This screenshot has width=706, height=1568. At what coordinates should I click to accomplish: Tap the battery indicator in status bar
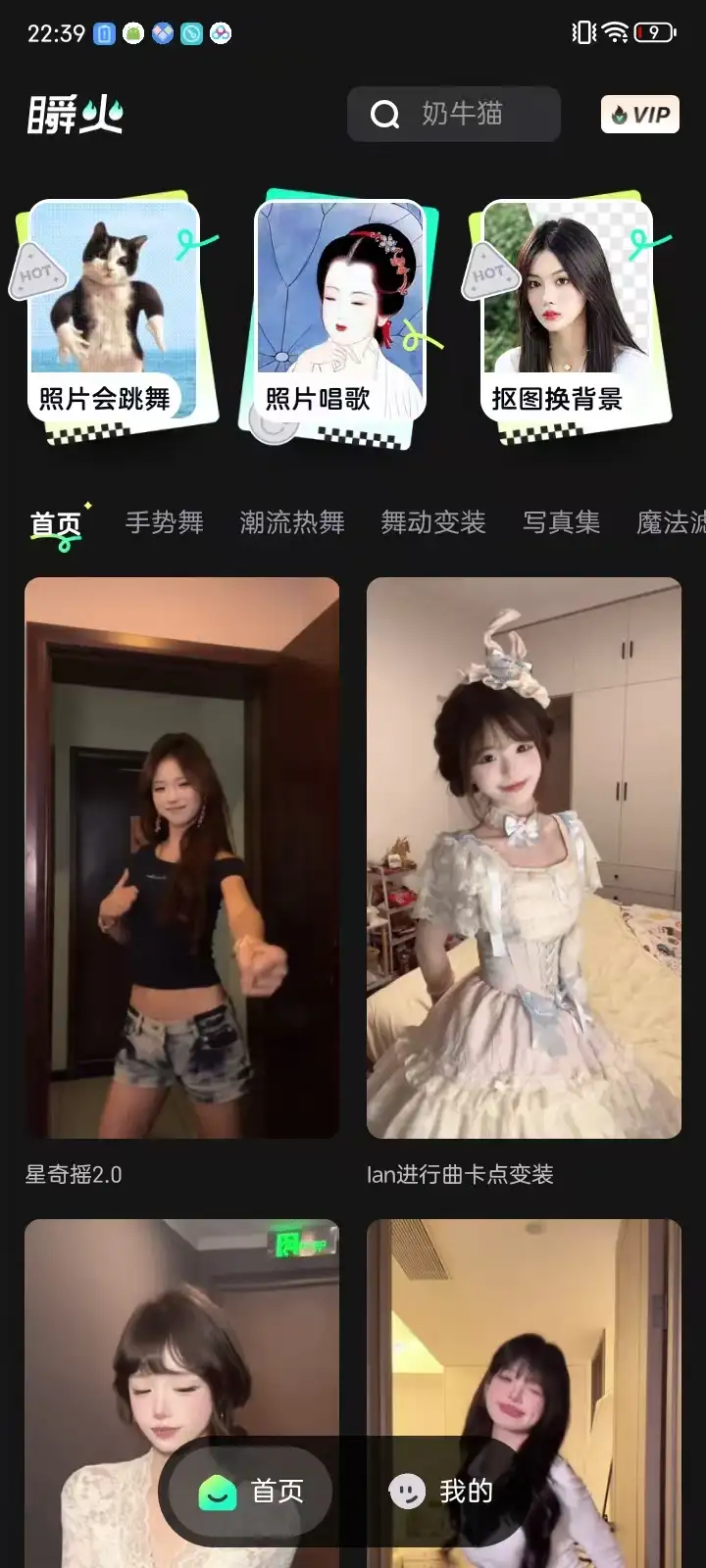(651, 32)
